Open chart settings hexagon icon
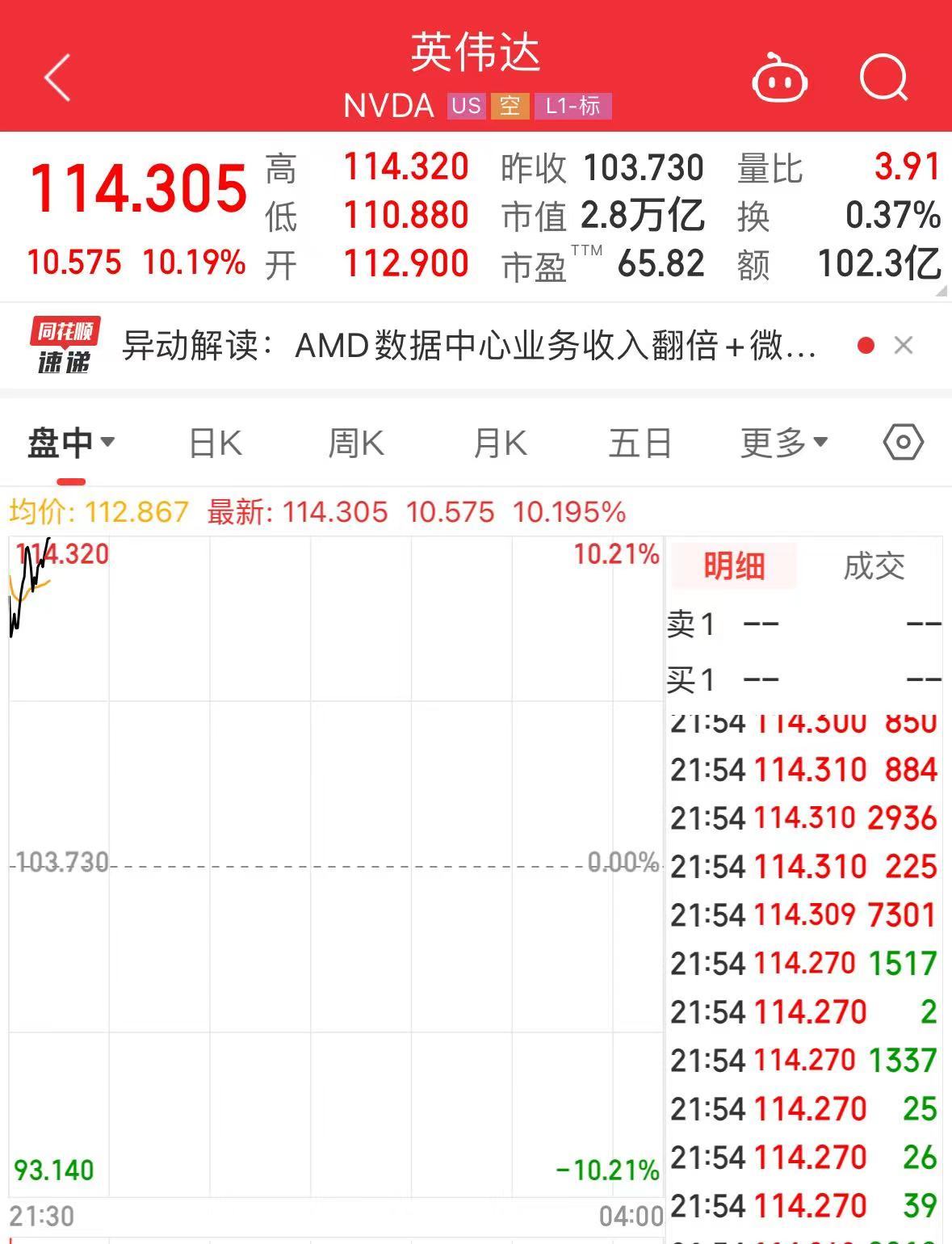Viewport: 952px width, 1244px height. (903, 442)
